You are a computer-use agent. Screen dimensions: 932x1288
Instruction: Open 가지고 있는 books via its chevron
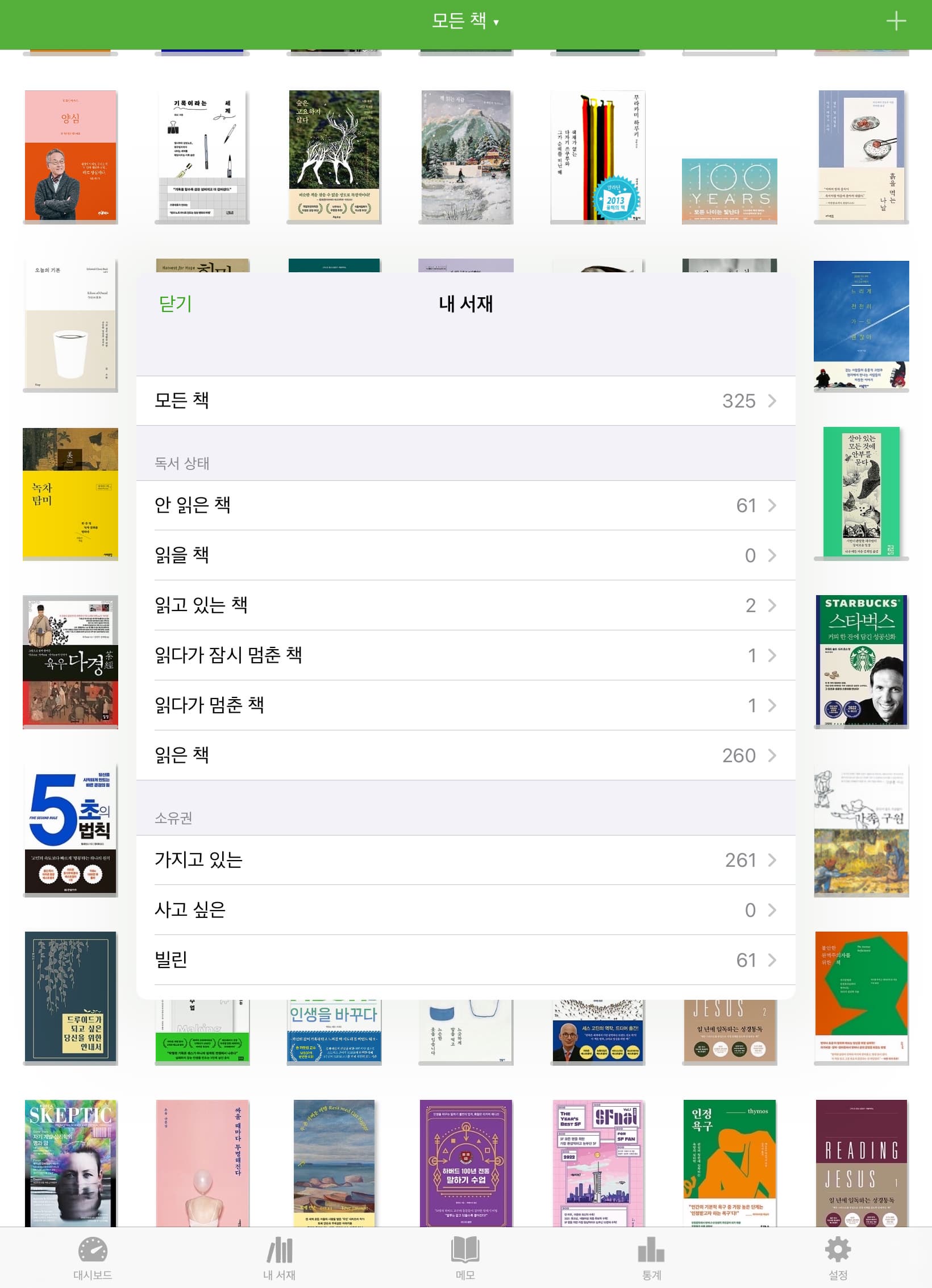pos(772,861)
